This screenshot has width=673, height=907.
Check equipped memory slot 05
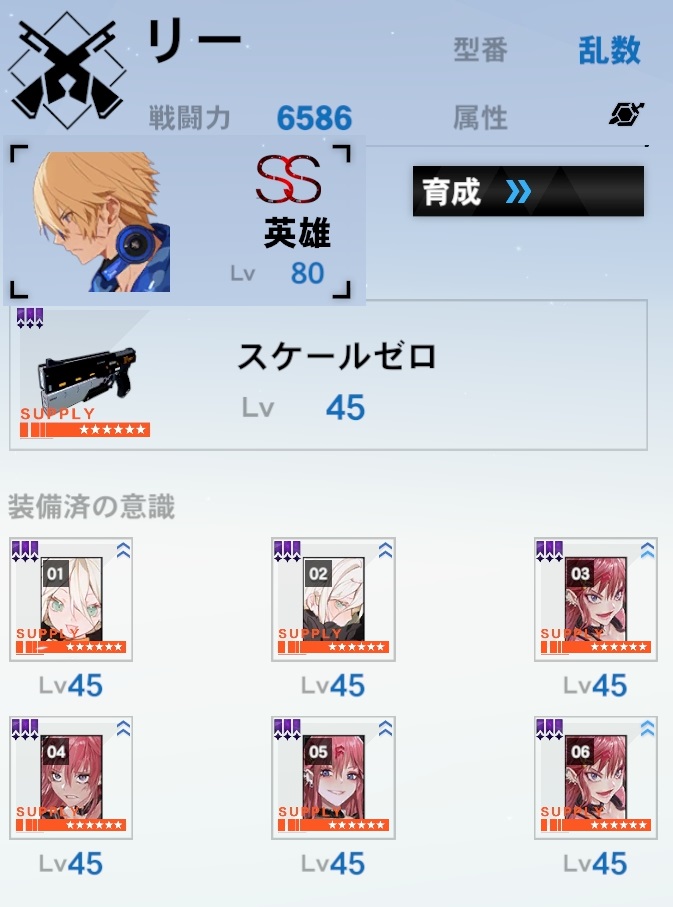click(x=333, y=778)
